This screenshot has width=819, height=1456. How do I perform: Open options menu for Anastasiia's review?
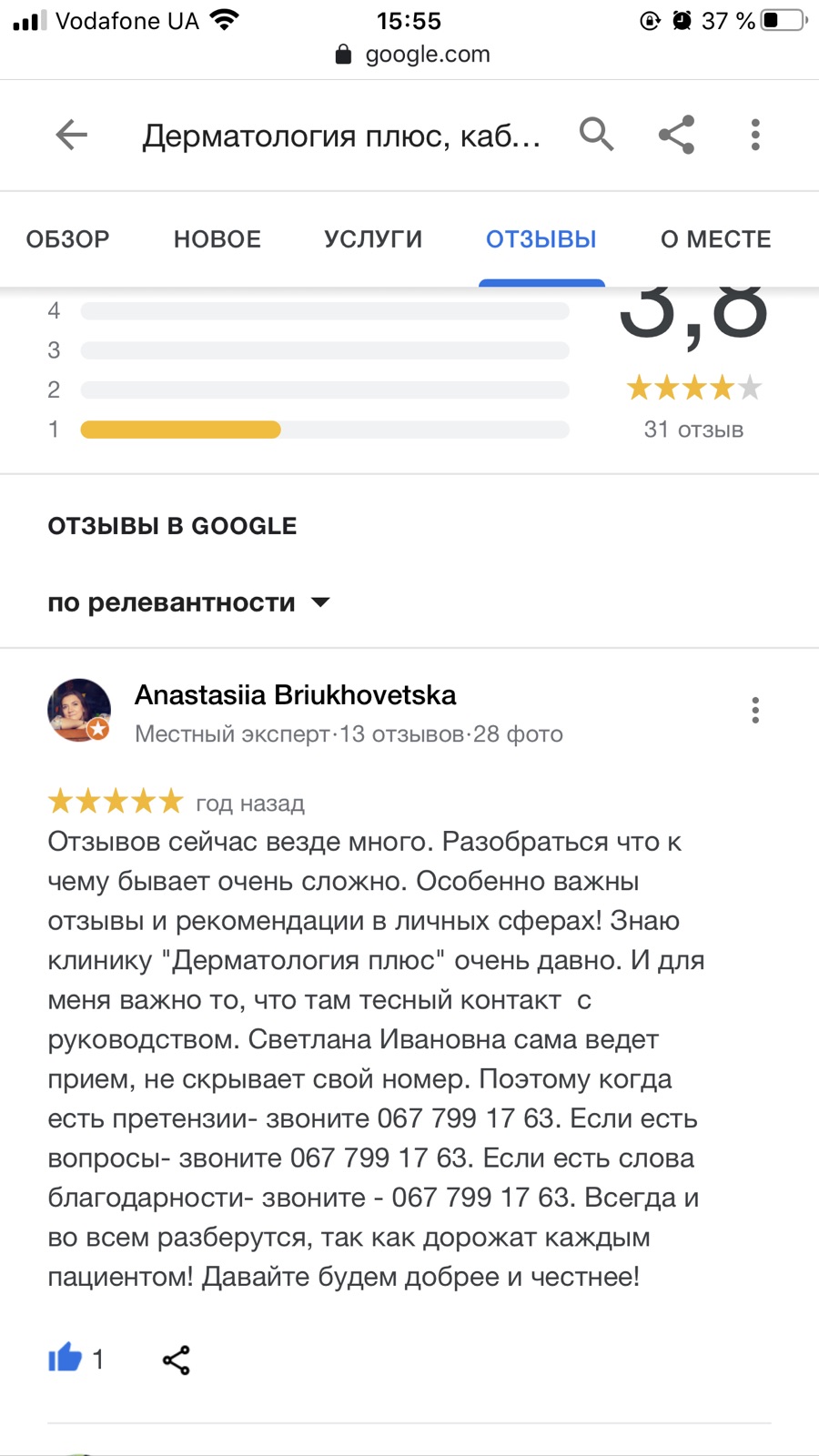click(x=754, y=710)
